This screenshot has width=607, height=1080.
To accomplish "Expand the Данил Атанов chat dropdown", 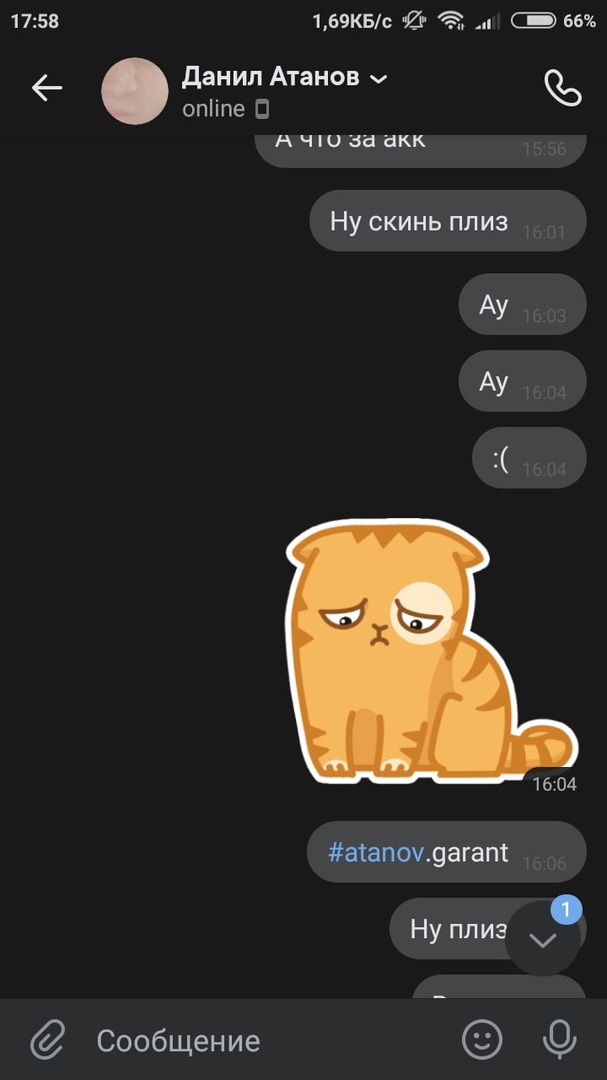I will [378, 78].
